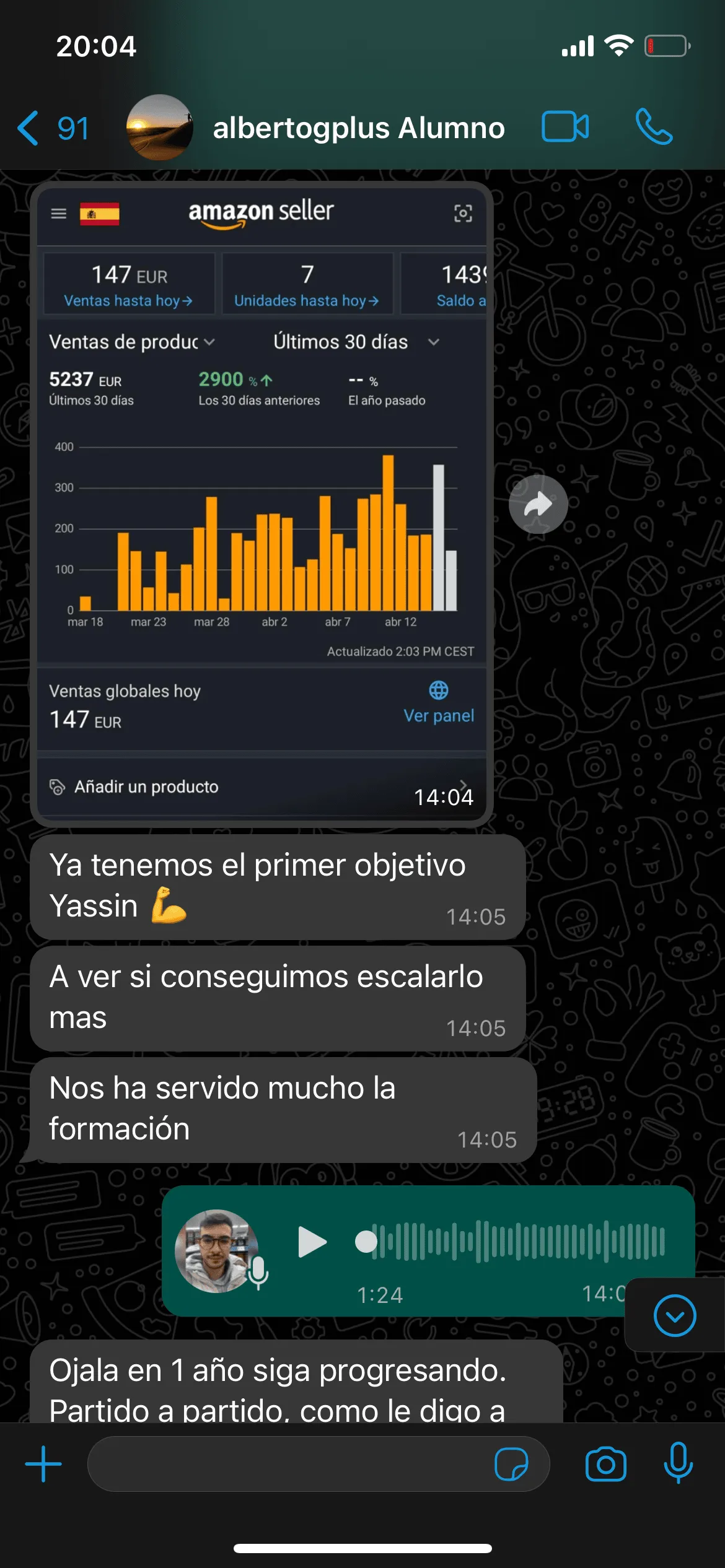Viewport: 725px width, 1568px height.
Task: Open the camera to send a photo
Action: point(605,1464)
